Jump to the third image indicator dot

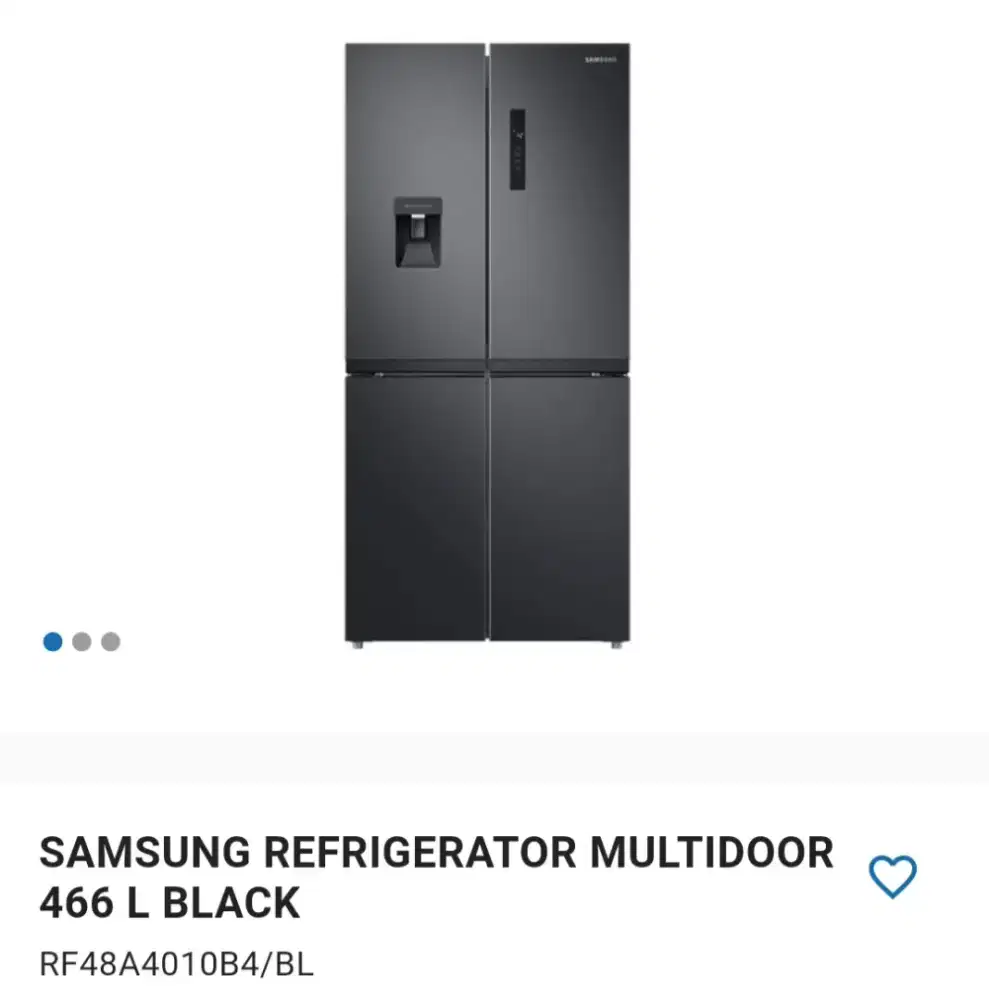click(111, 642)
